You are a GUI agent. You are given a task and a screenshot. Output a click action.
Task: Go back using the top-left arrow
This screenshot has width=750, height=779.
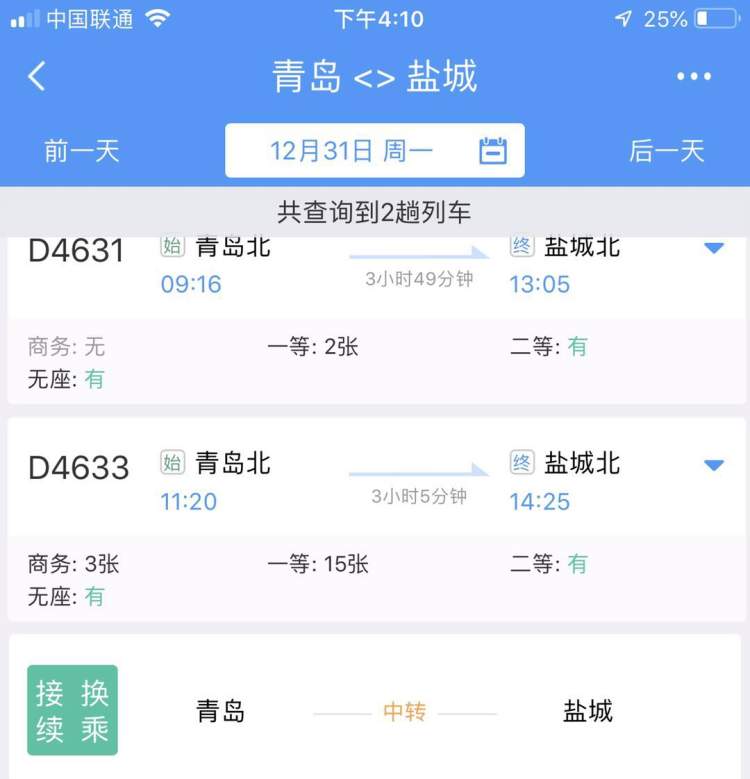tap(37, 77)
